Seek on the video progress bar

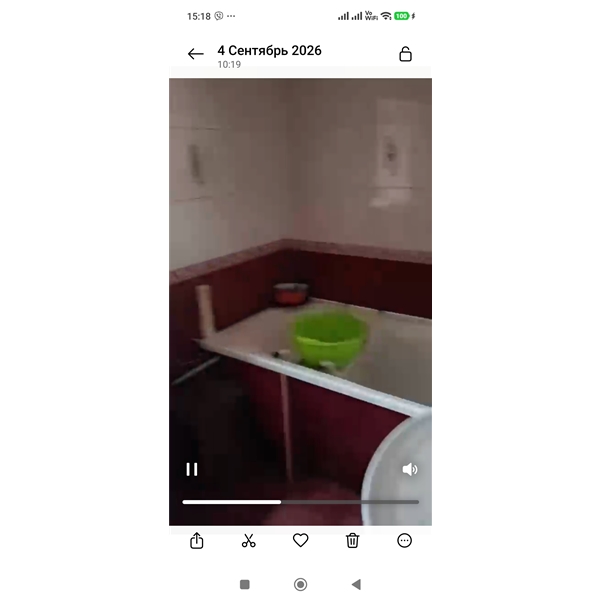click(x=300, y=502)
